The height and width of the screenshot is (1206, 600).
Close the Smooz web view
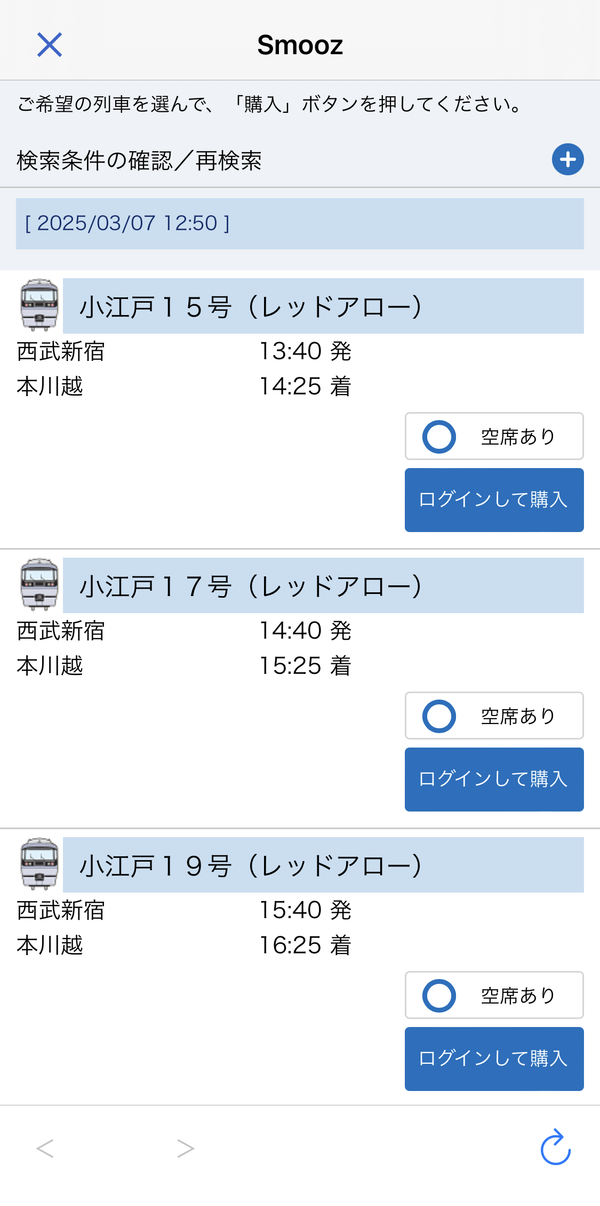point(49,44)
